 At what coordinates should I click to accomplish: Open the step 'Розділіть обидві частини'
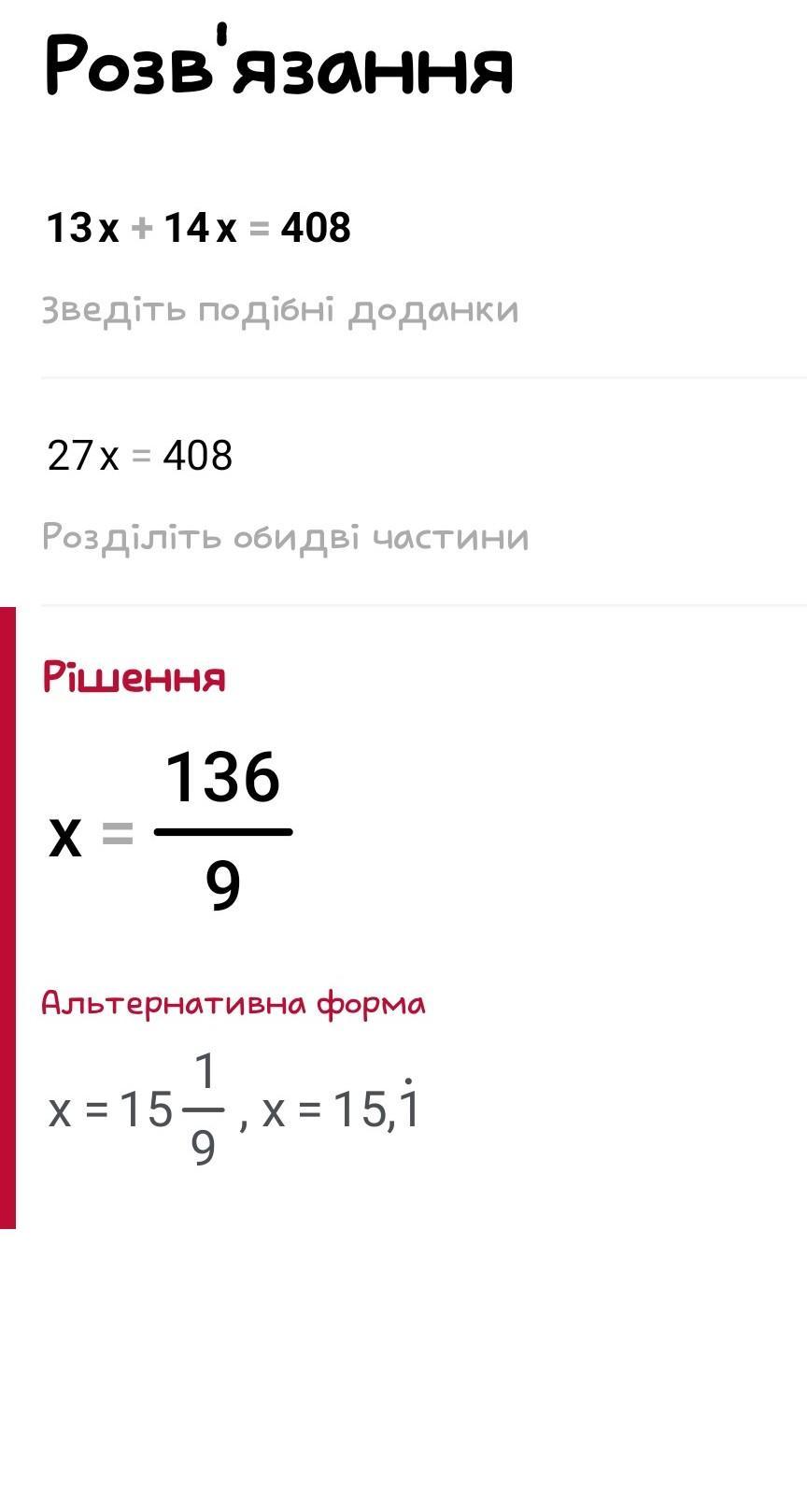(403, 492)
